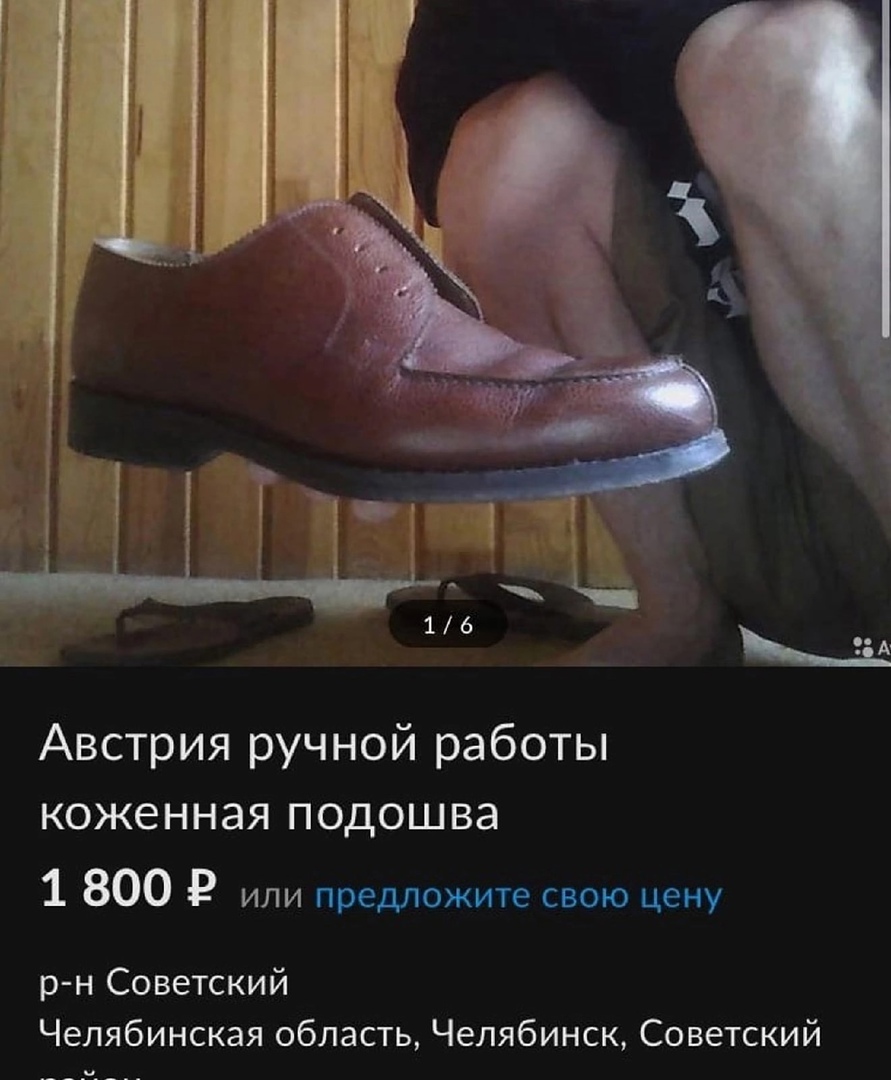Open the listing's shoe photo in full view
The height and width of the screenshot is (1080, 891).
point(400,340)
